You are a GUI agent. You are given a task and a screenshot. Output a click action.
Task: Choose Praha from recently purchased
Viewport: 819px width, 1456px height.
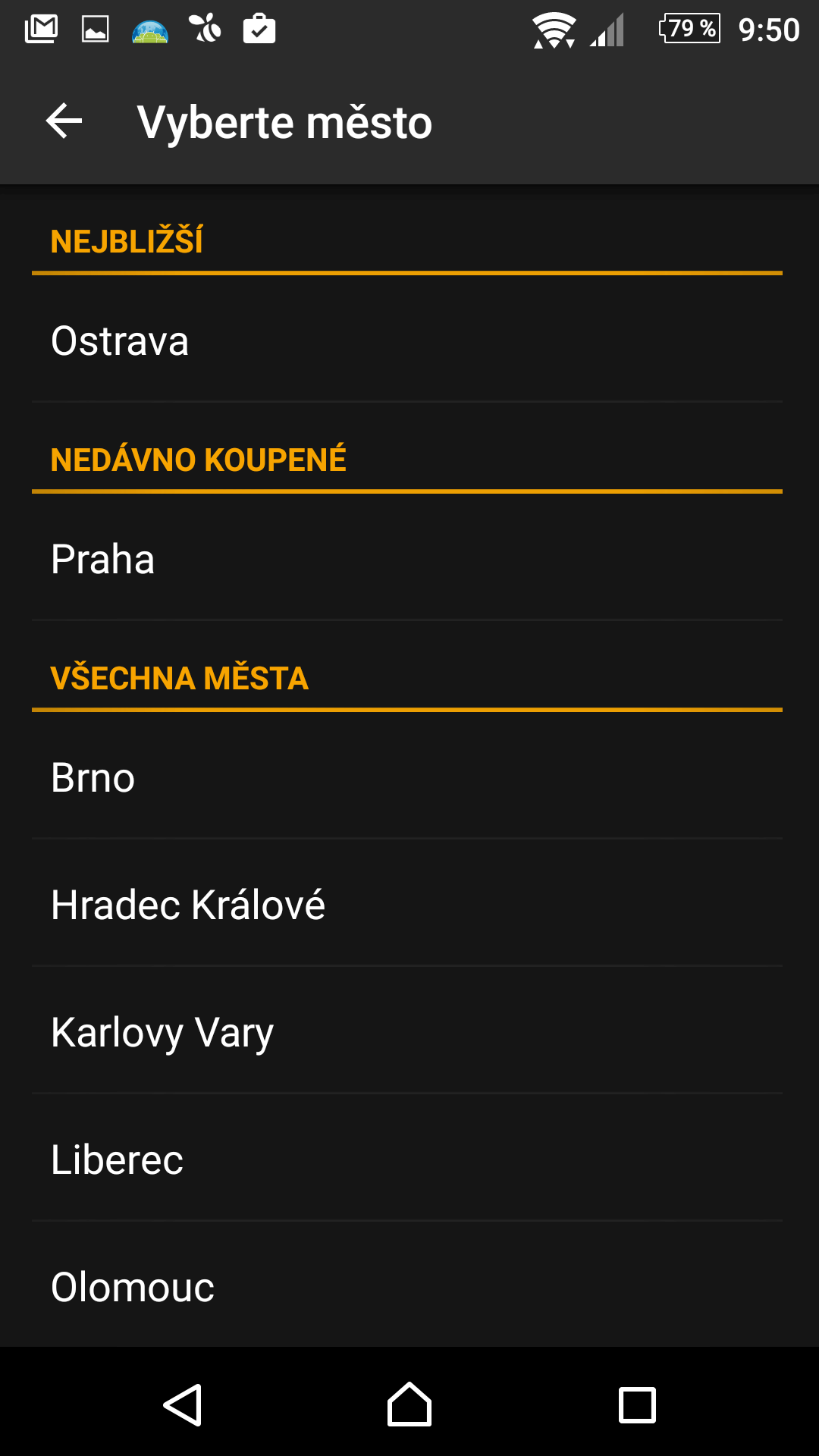coord(407,558)
